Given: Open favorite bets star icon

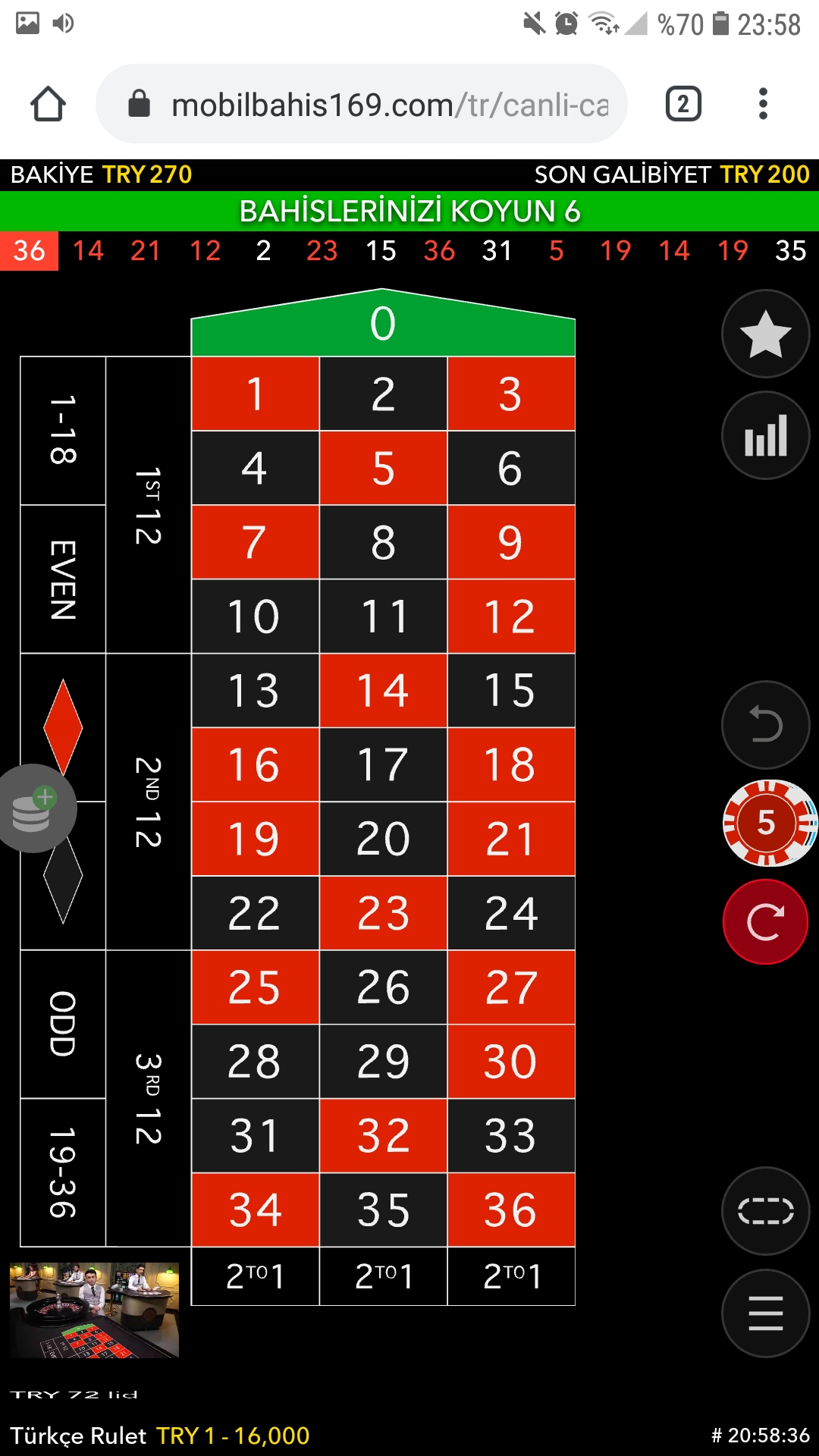Looking at the screenshot, I should click(x=765, y=334).
